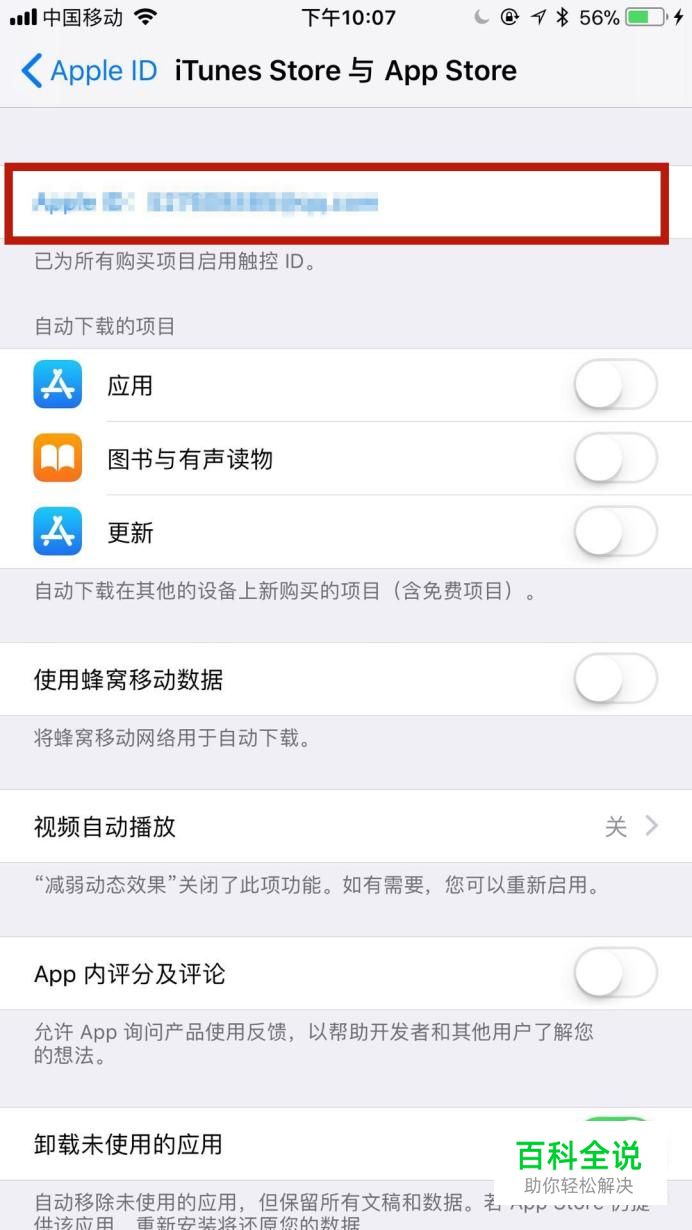The image size is (692, 1230).
Task: Enable 使用蜂窝移动数据
Action: point(616,680)
